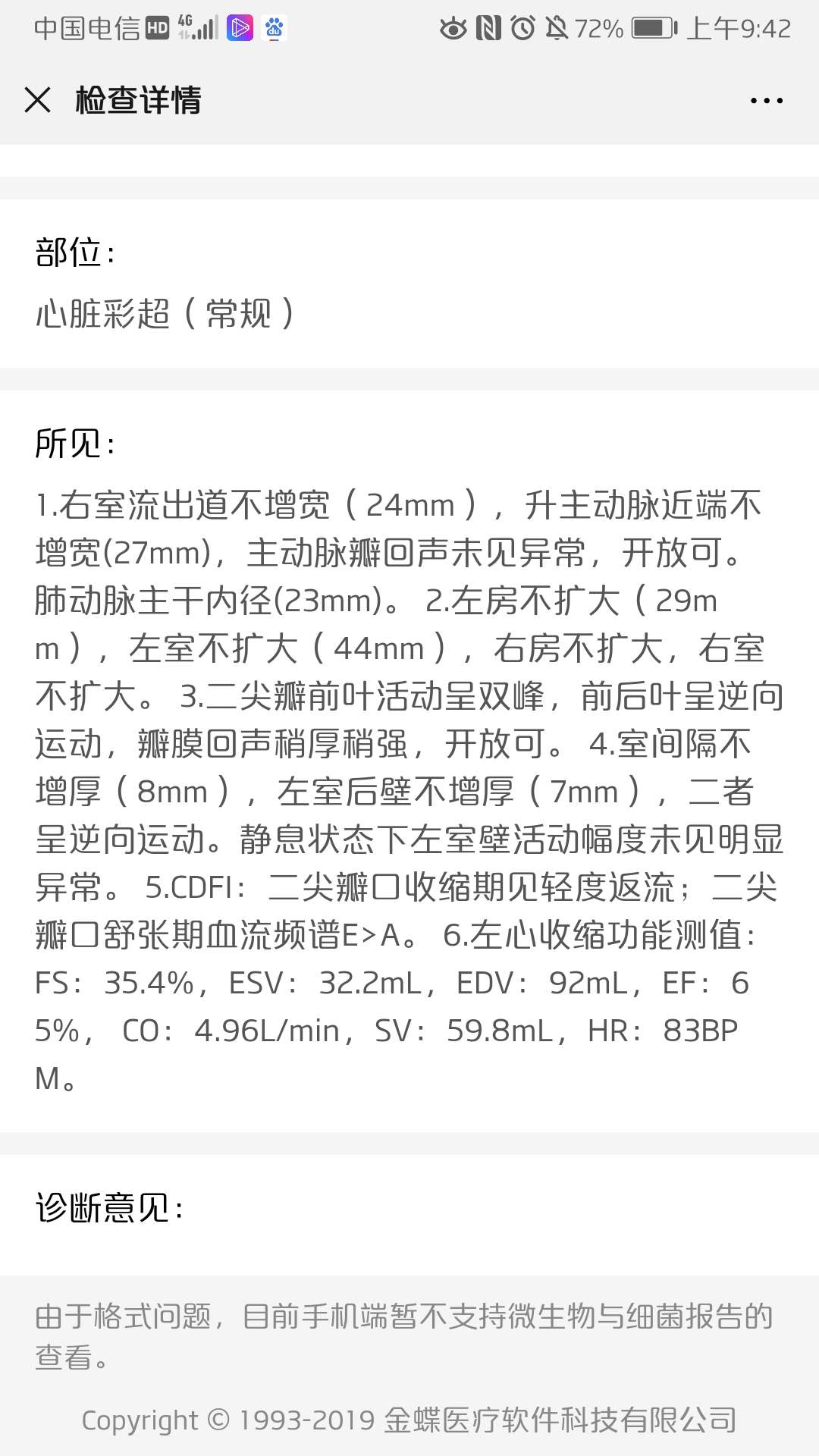Close the 检查详情 page
819x1456 pixels.
click(36, 99)
